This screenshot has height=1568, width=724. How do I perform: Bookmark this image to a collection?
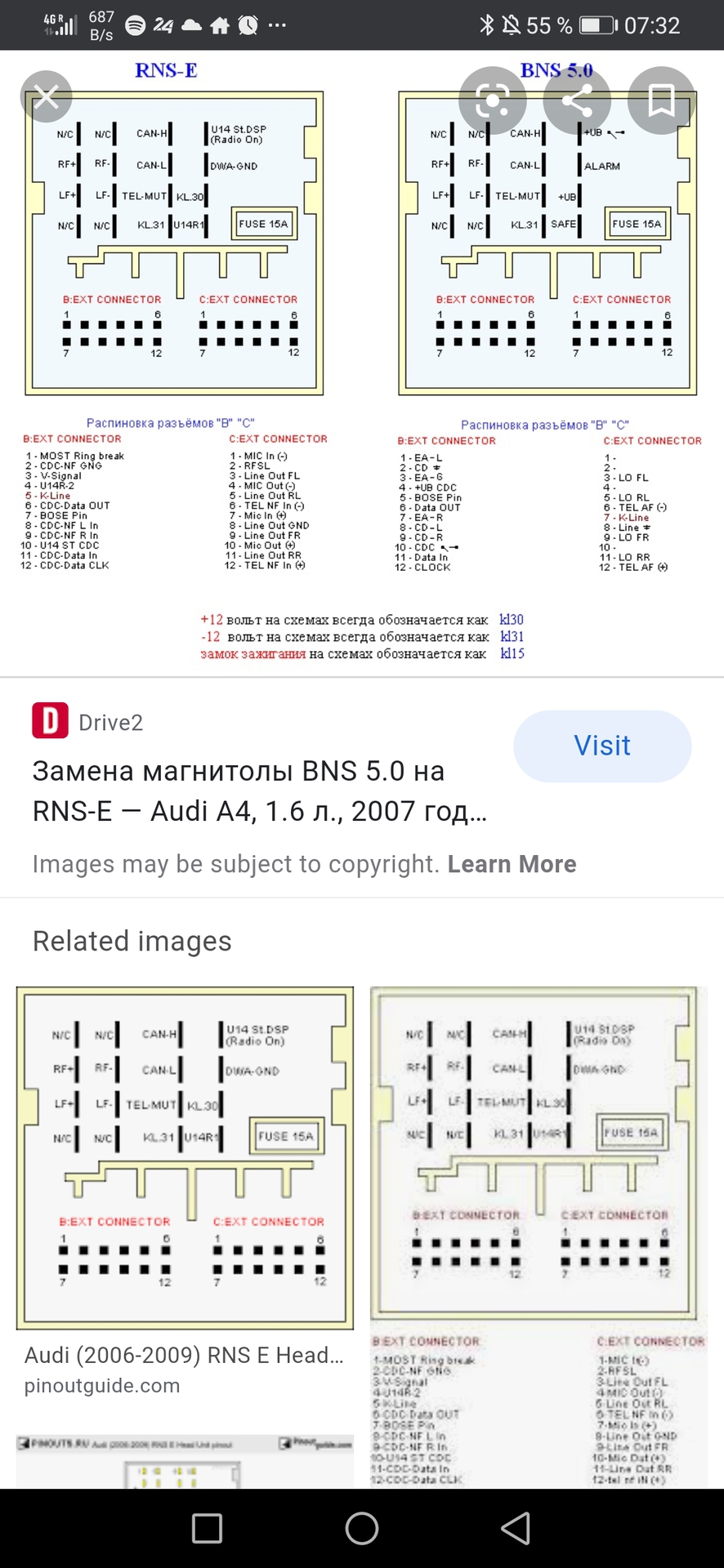pyautogui.click(x=661, y=101)
